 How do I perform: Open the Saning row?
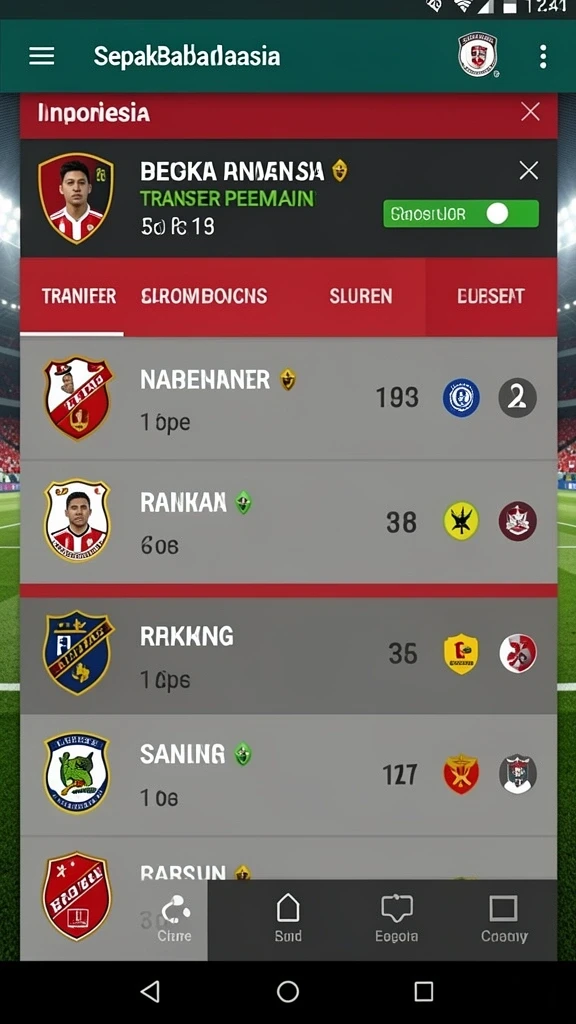tap(288, 775)
